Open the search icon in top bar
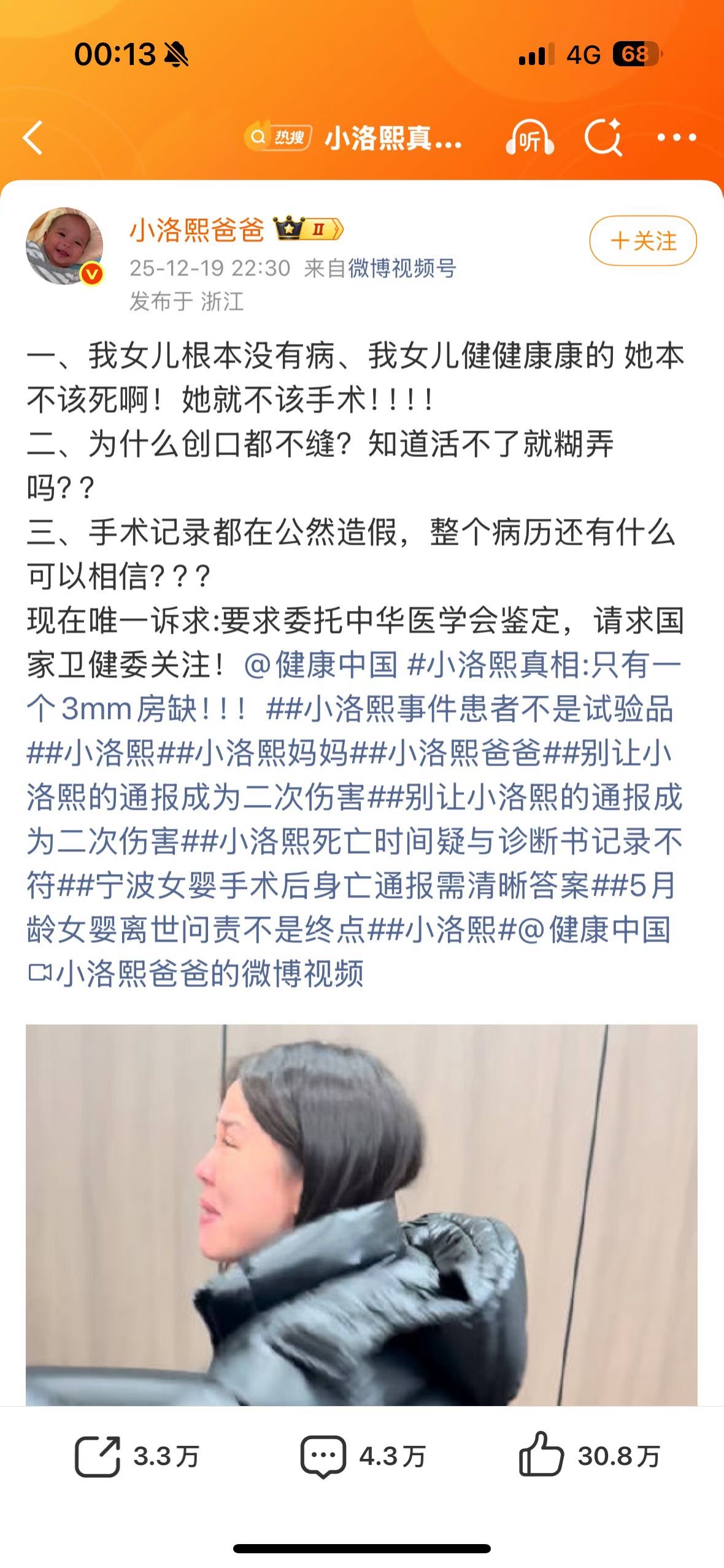 tap(603, 137)
